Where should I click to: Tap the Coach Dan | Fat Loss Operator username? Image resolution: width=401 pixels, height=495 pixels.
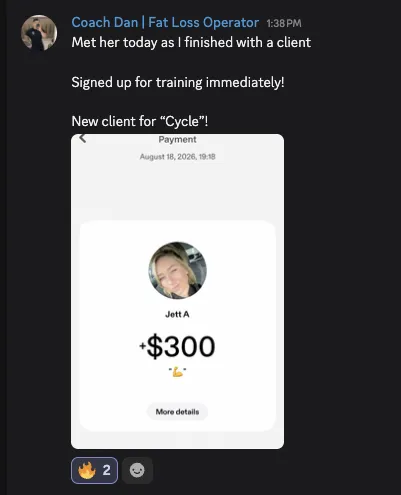pos(165,23)
